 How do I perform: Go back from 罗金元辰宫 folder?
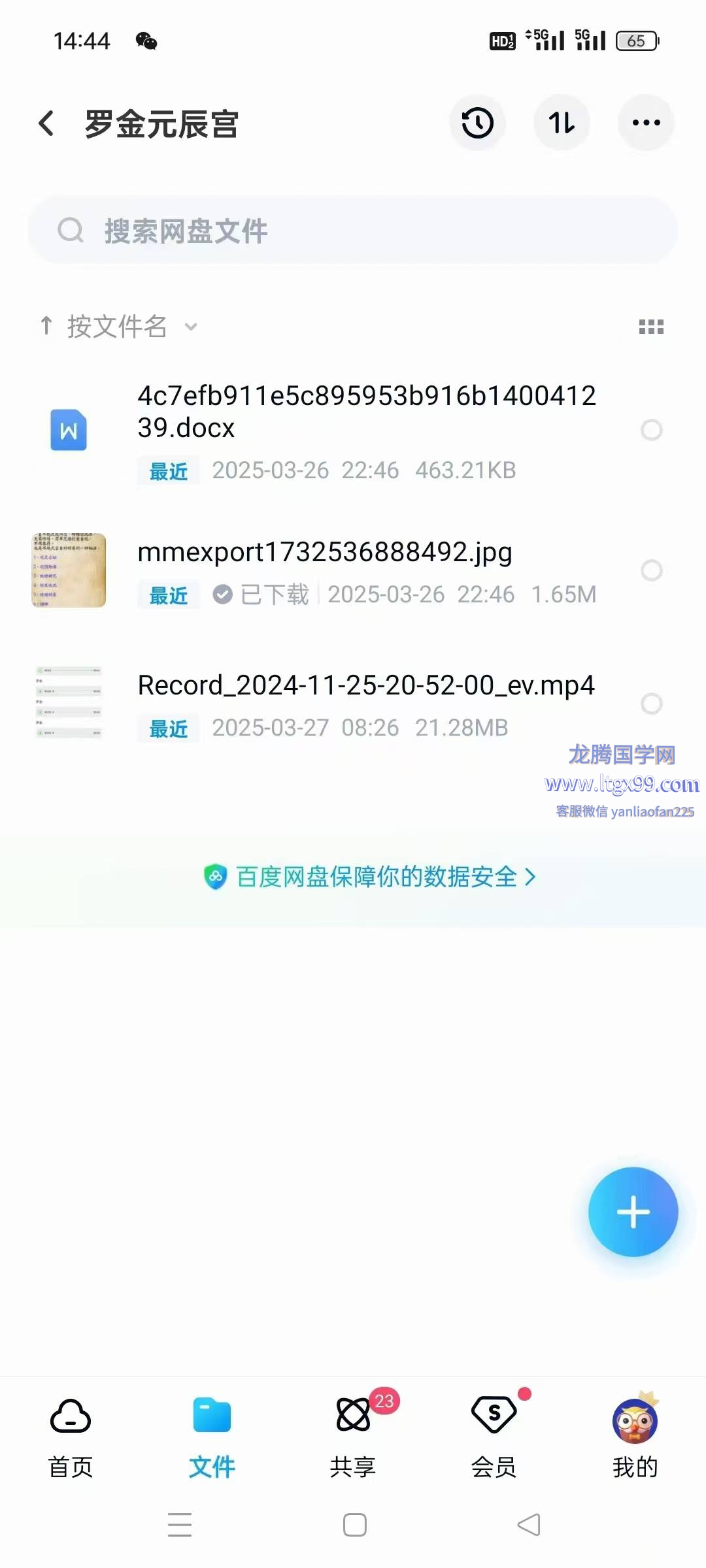[46, 123]
